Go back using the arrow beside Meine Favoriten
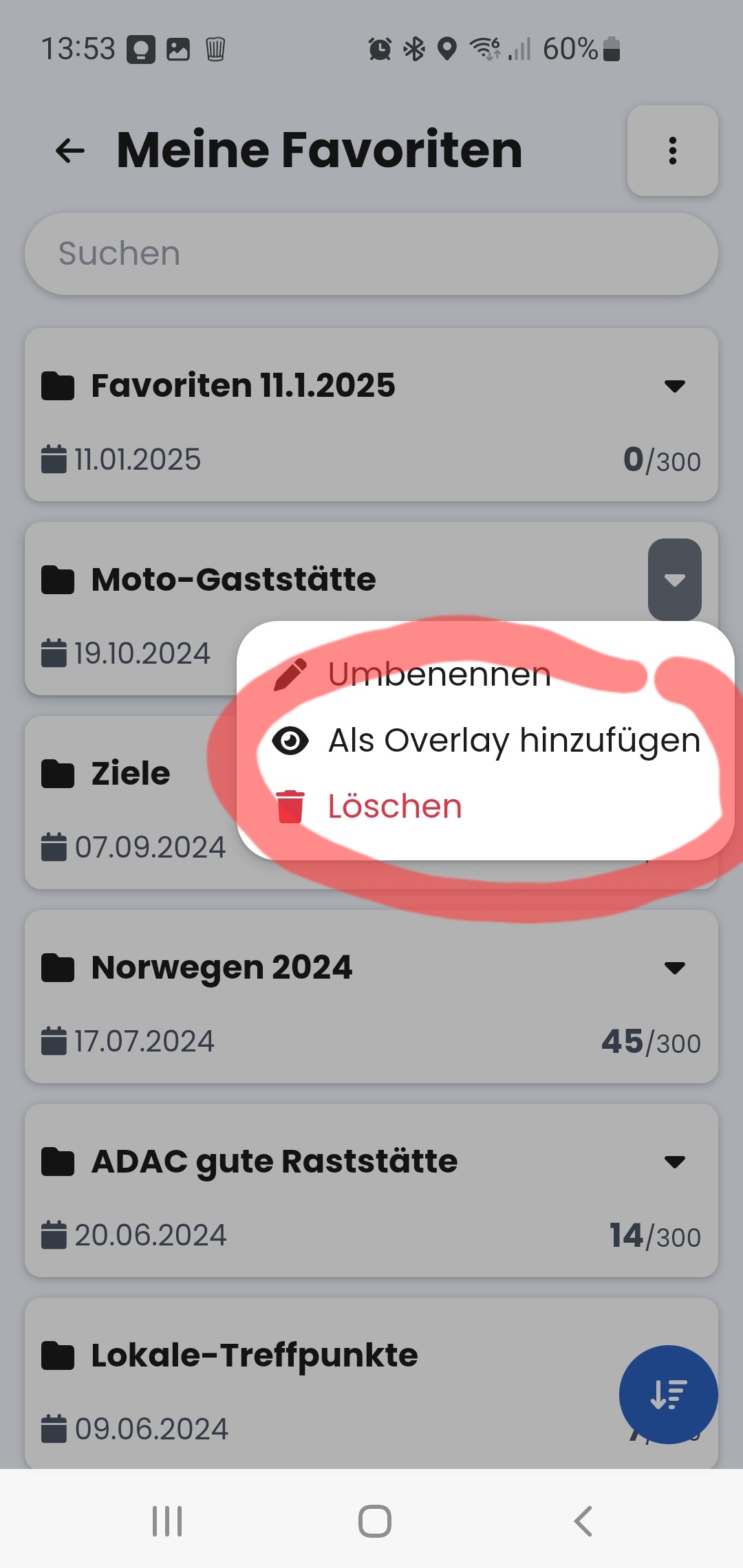 click(70, 151)
